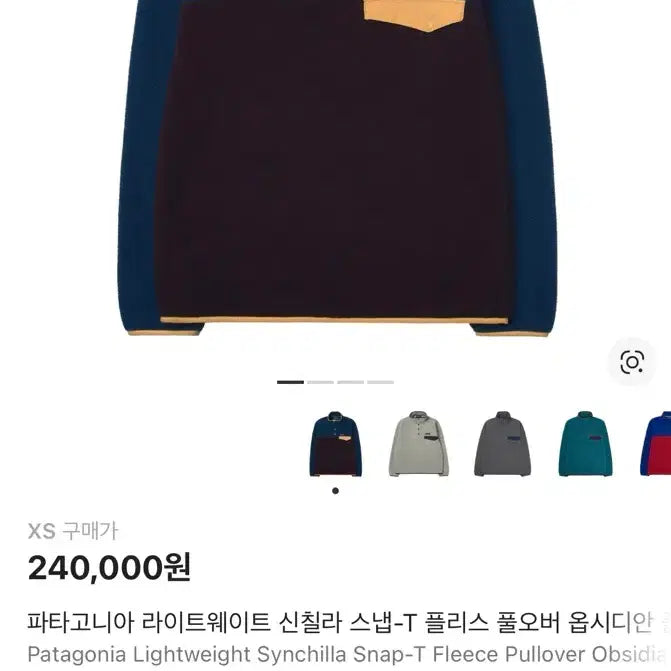Open the visual image search icon
671x671 pixels.
[x=632, y=362]
